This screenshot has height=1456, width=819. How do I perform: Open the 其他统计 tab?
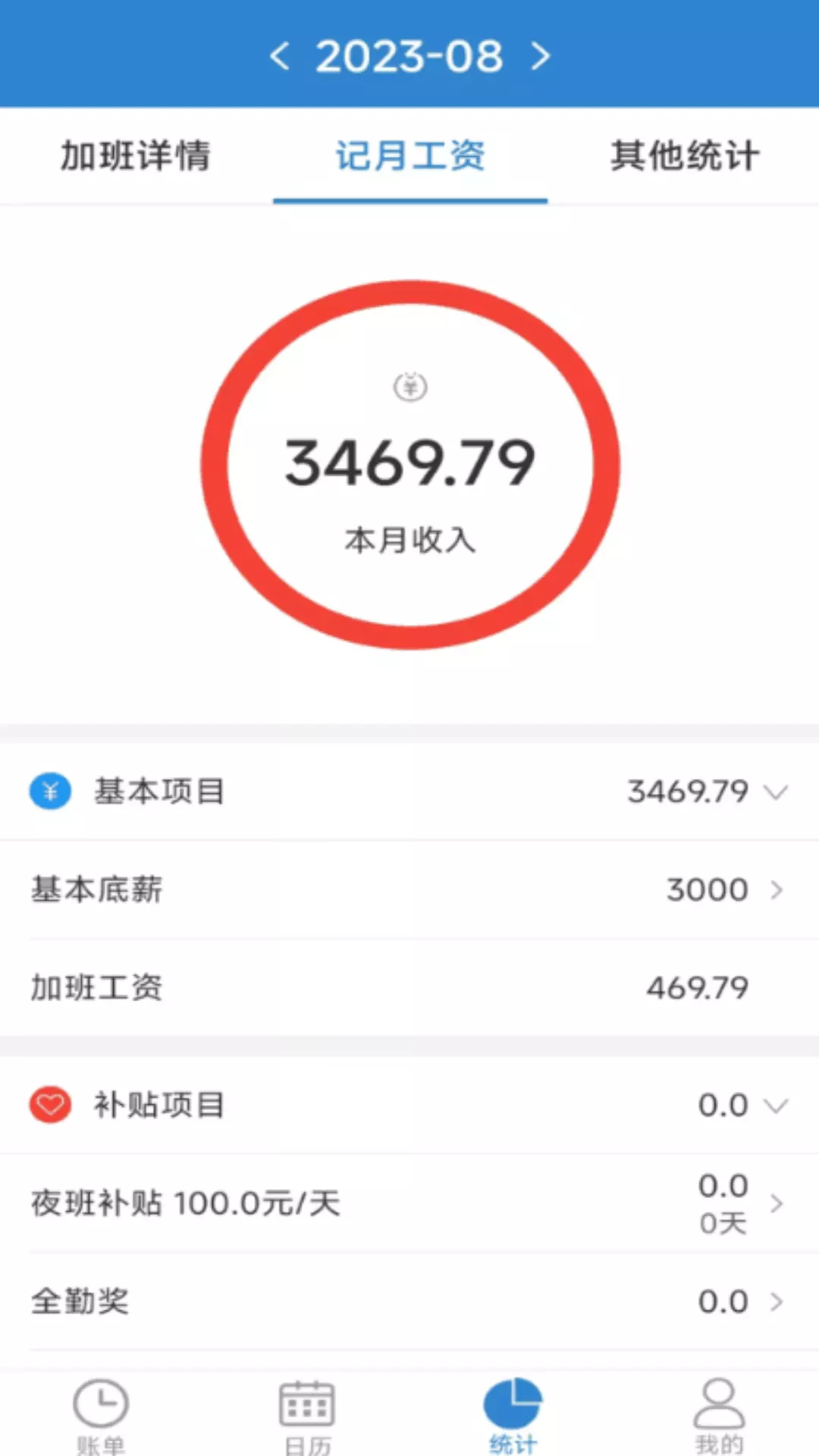click(x=684, y=156)
